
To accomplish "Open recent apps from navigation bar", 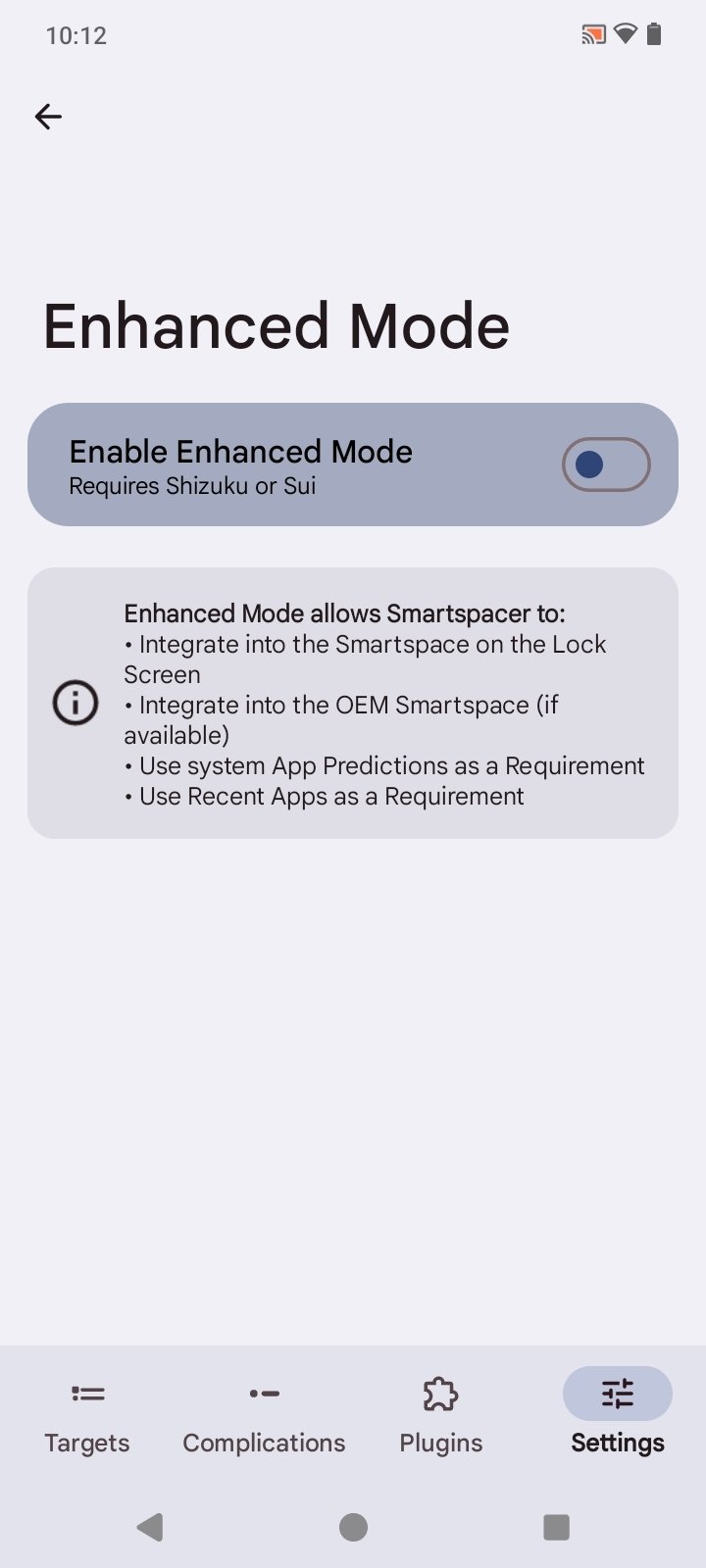I will click(x=556, y=1527).
